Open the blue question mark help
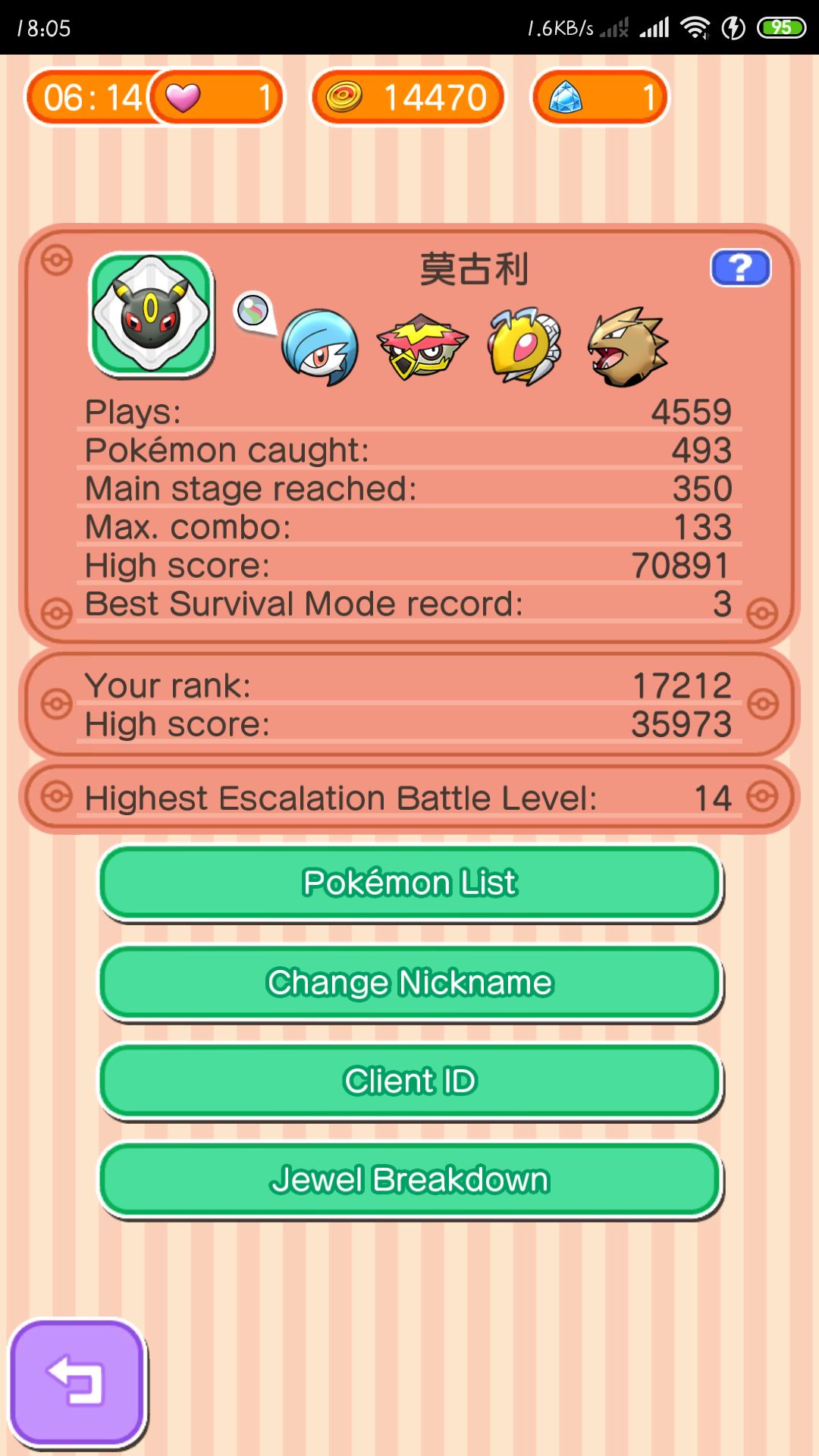Viewport: 819px width, 1456px height. click(x=741, y=268)
